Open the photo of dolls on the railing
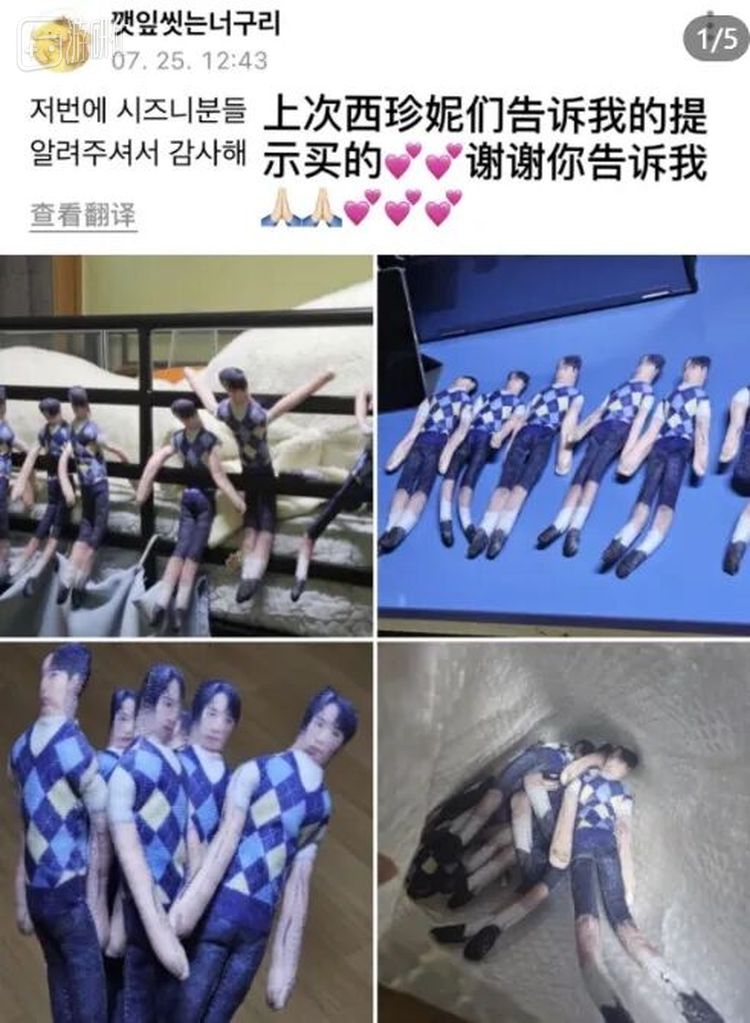Screen dimensions: 750x1023 (186, 445)
